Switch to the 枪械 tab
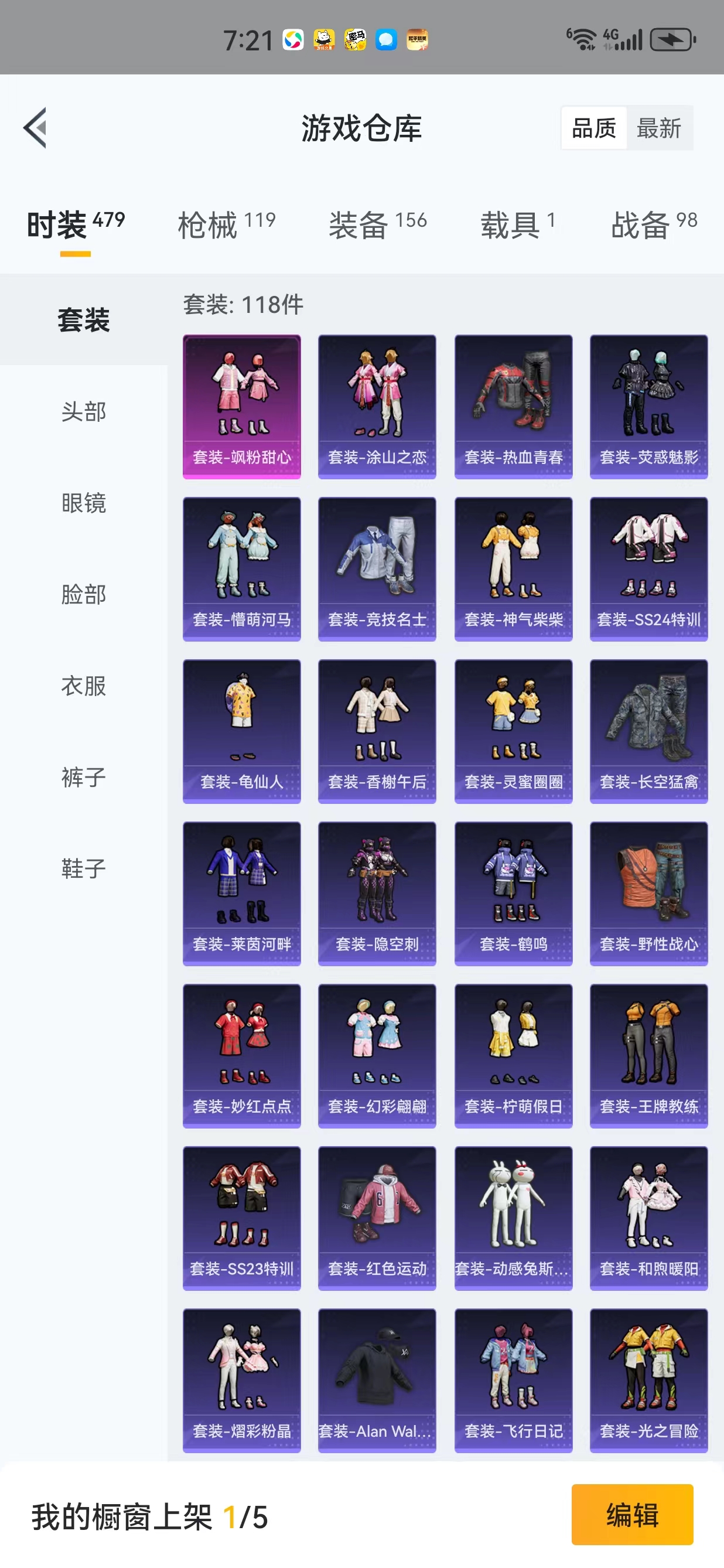The width and height of the screenshot is (724, 1568). tap(227, 224)
